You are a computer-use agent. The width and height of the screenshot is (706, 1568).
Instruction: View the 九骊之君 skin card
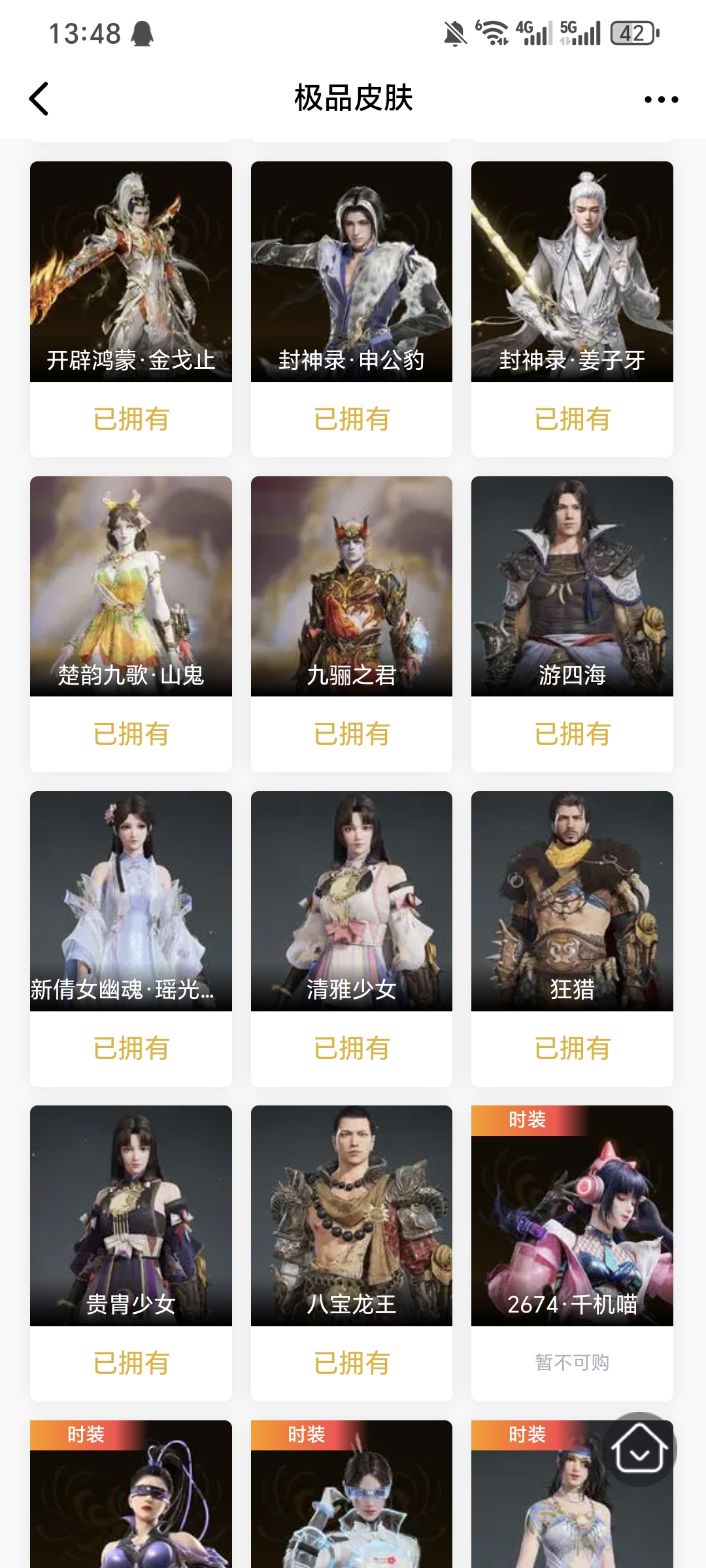click(352, 586)
